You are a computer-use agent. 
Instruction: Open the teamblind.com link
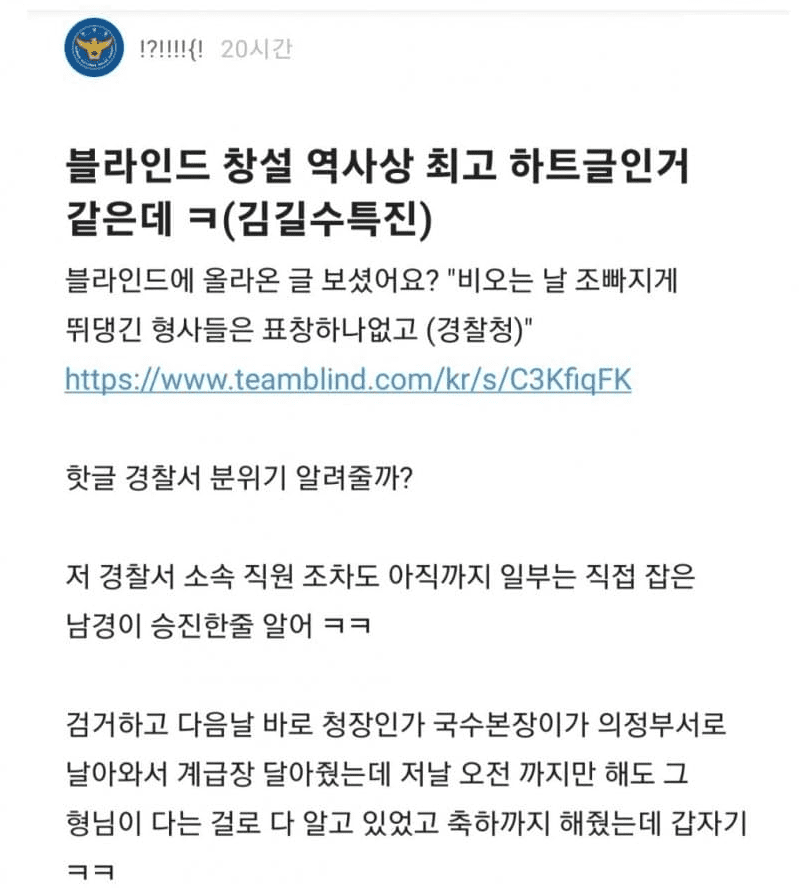(347, 380)
